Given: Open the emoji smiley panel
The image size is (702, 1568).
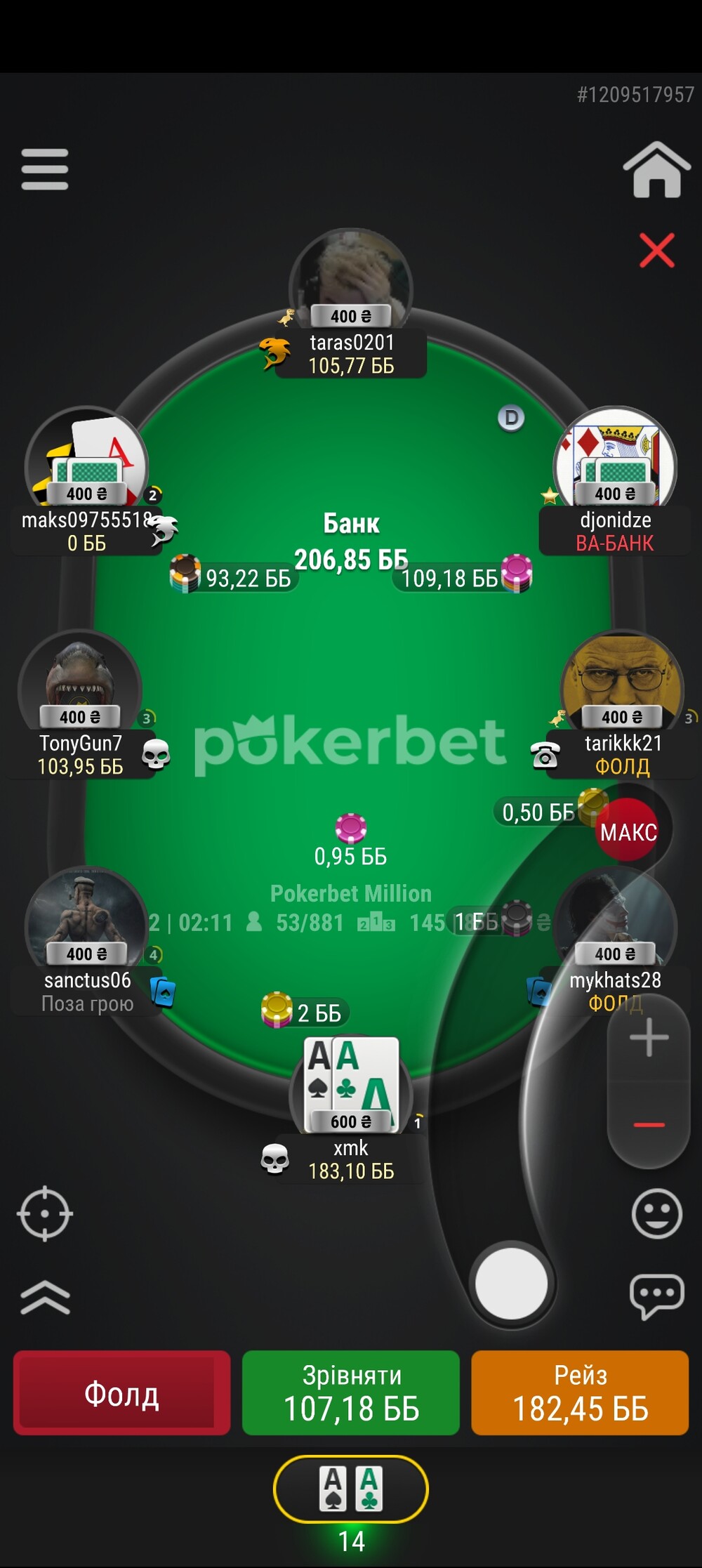Looking at the screenshot, I should [656, 1213].
